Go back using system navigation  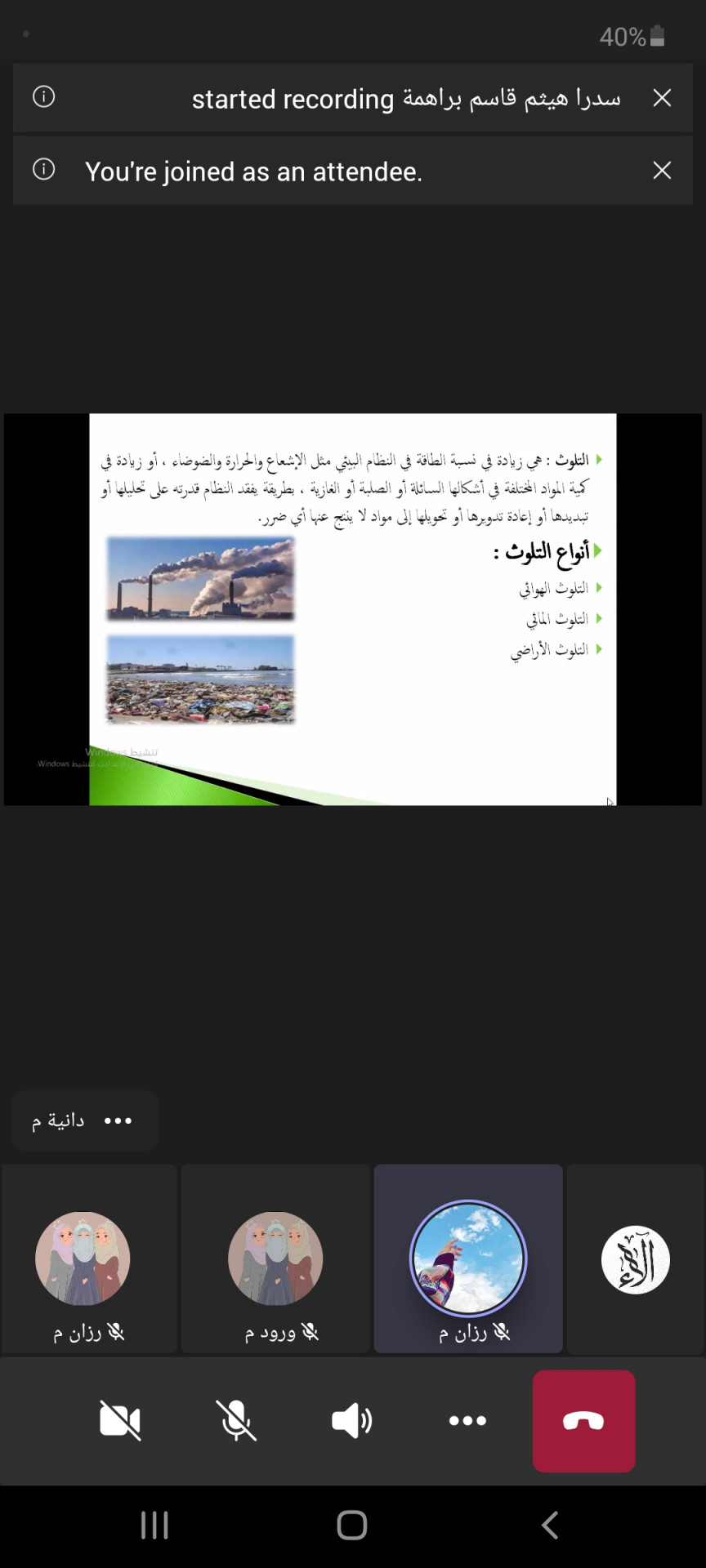click(x=550, y=1525)
